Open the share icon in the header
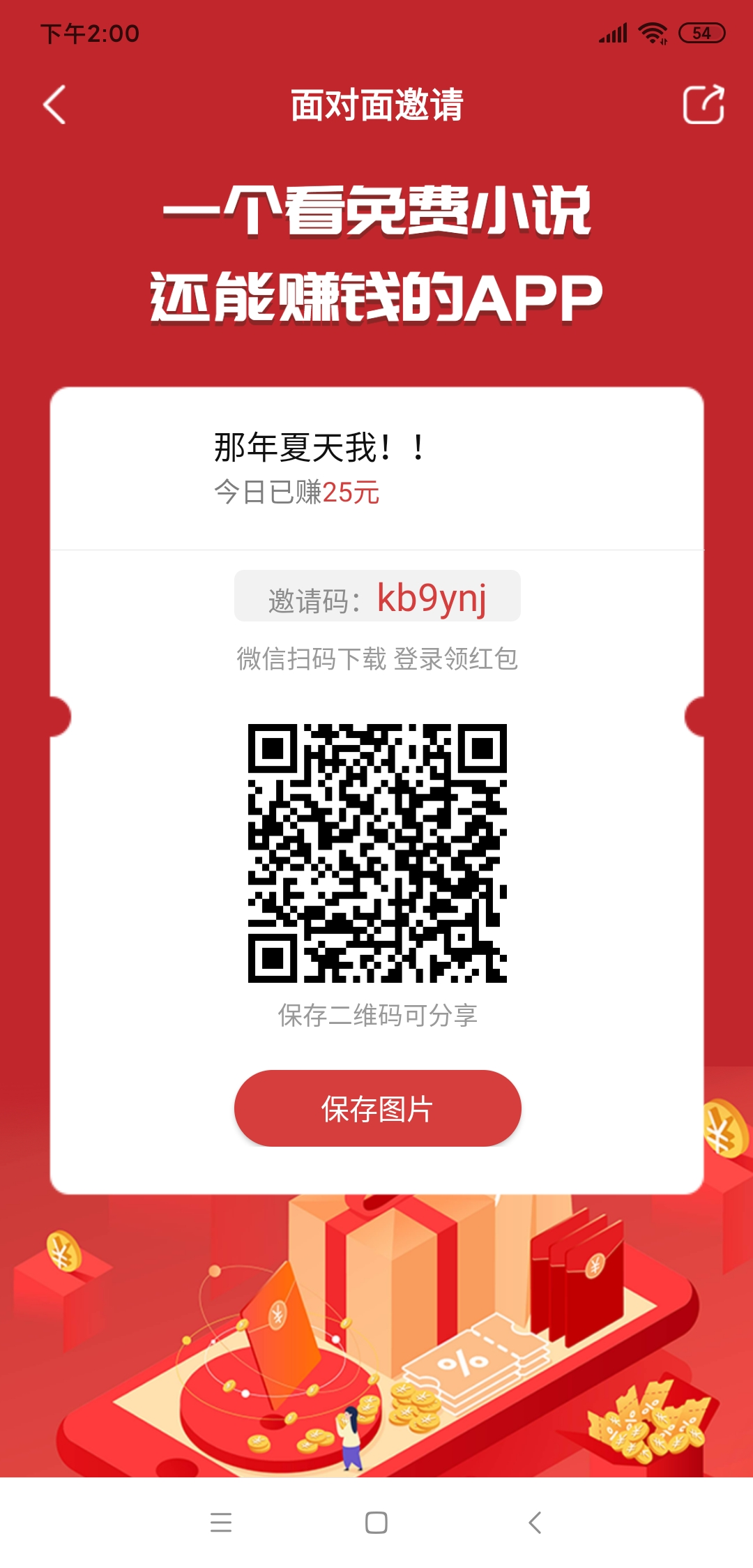 [x=703, y=105]
